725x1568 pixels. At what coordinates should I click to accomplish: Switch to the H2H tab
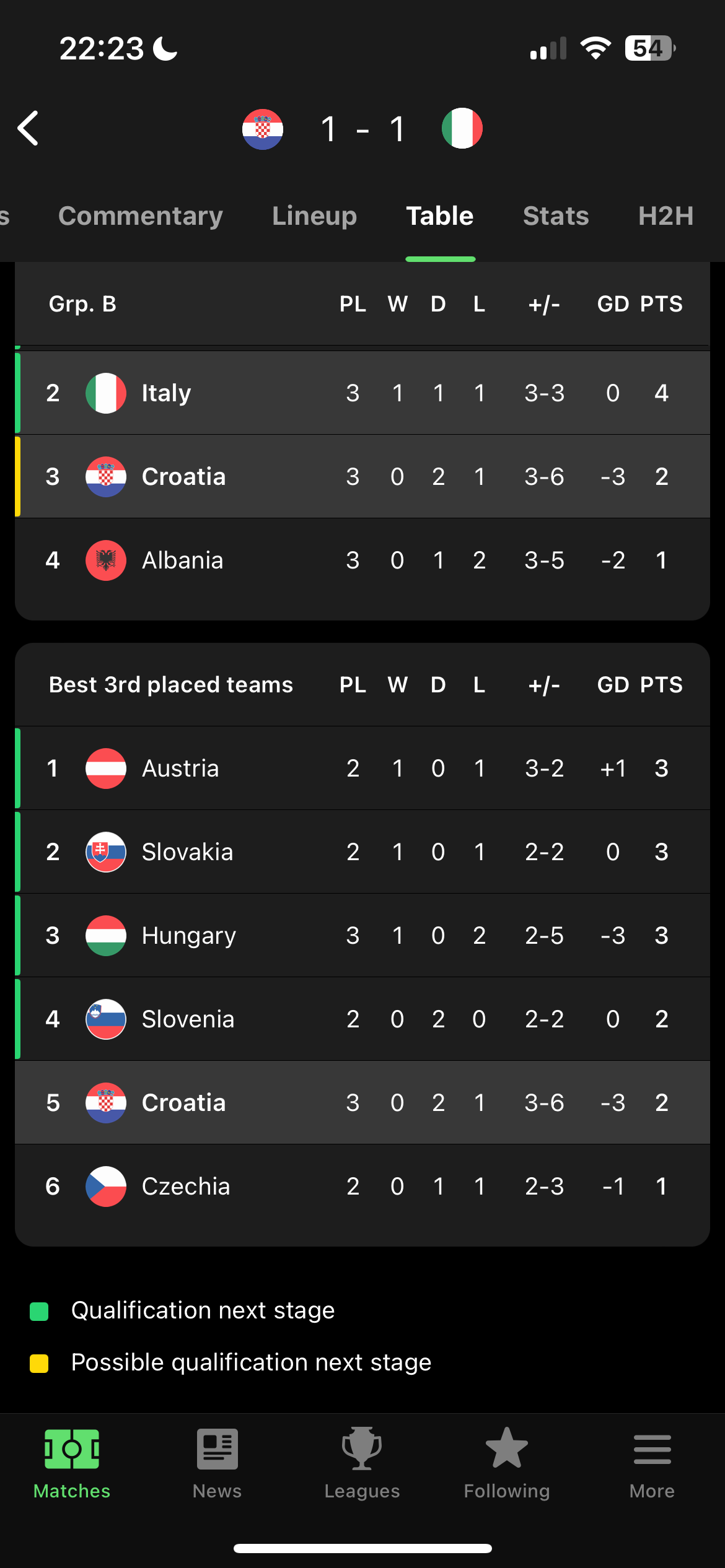coord(666,216)
